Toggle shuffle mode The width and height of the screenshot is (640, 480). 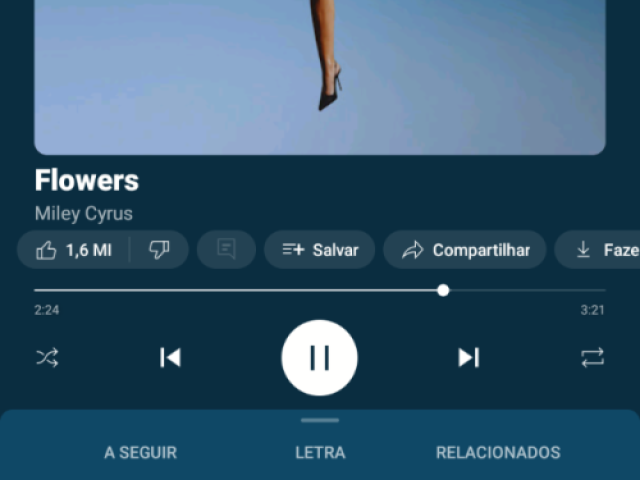(x=47, y=358)
